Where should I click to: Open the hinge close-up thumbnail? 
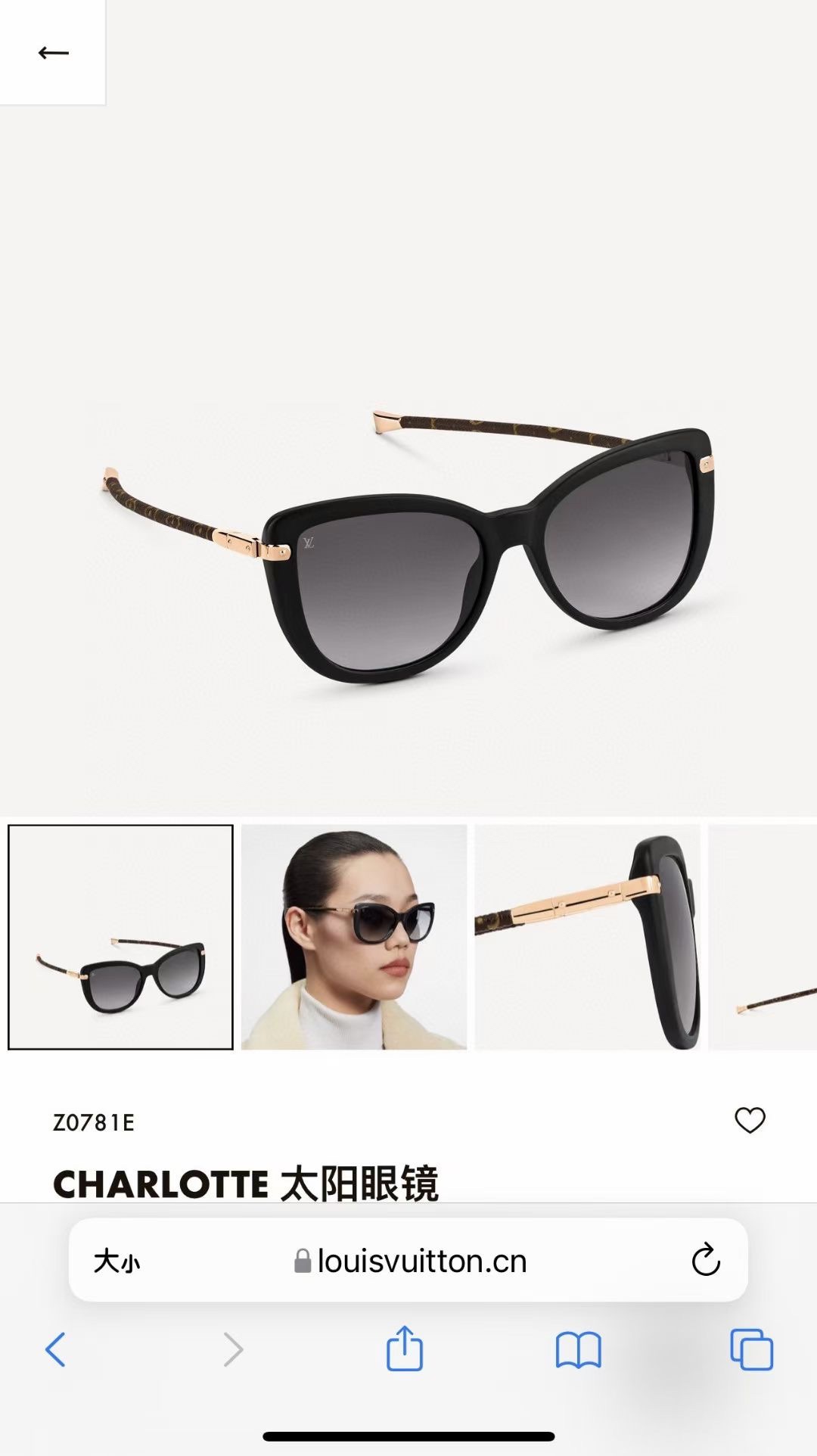coord(587,937)
